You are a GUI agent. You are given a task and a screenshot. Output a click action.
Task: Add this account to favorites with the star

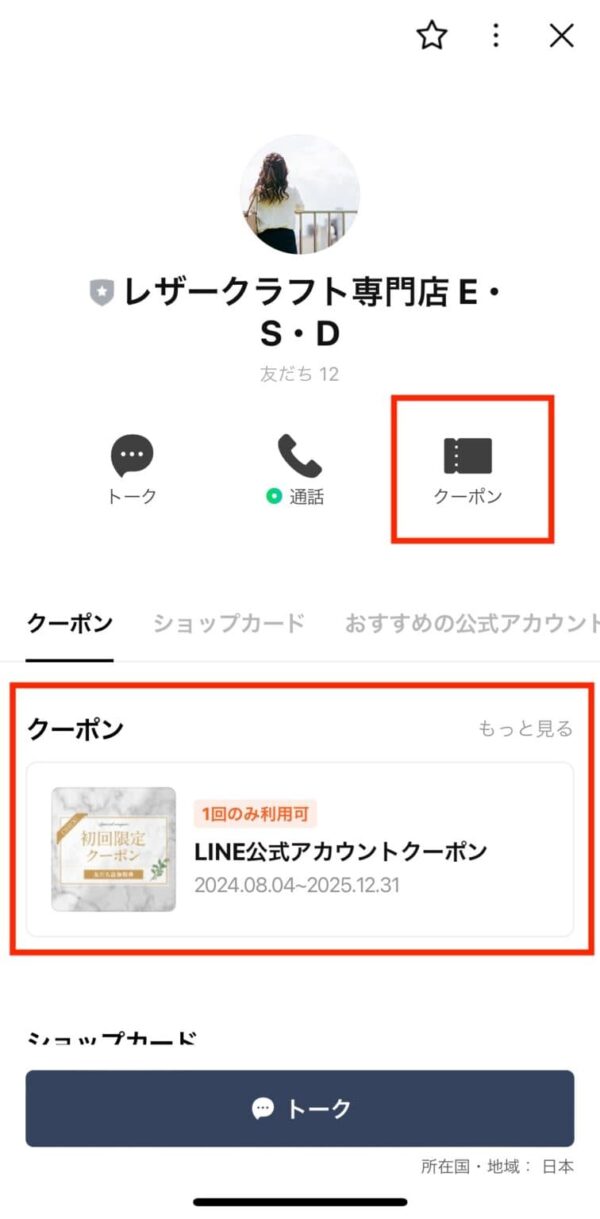(x=431, y=36)
